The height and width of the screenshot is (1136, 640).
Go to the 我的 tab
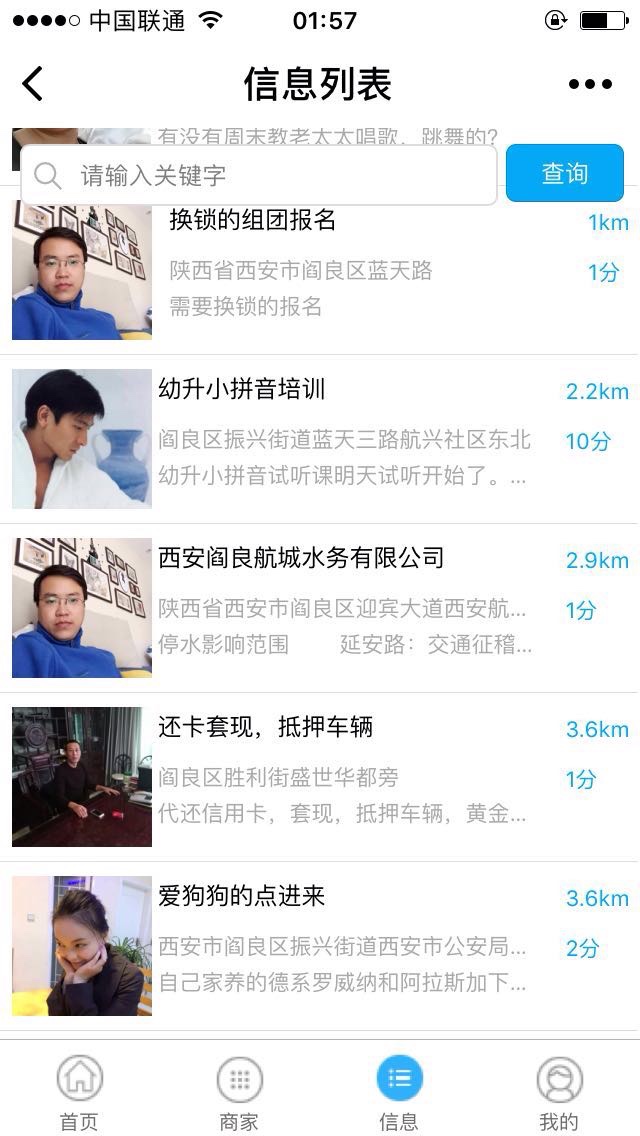(559, 1092)
